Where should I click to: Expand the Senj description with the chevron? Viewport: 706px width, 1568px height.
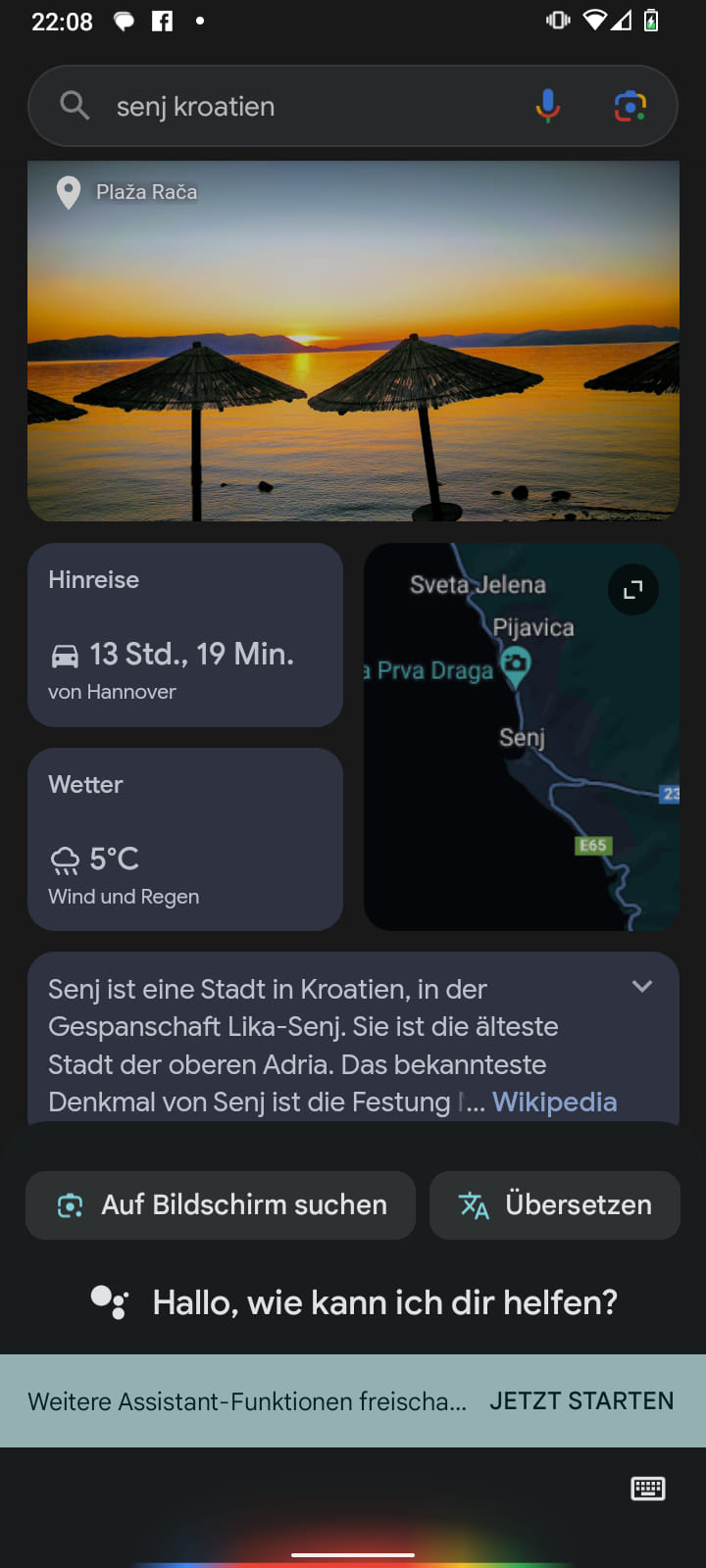pos(642,987)
